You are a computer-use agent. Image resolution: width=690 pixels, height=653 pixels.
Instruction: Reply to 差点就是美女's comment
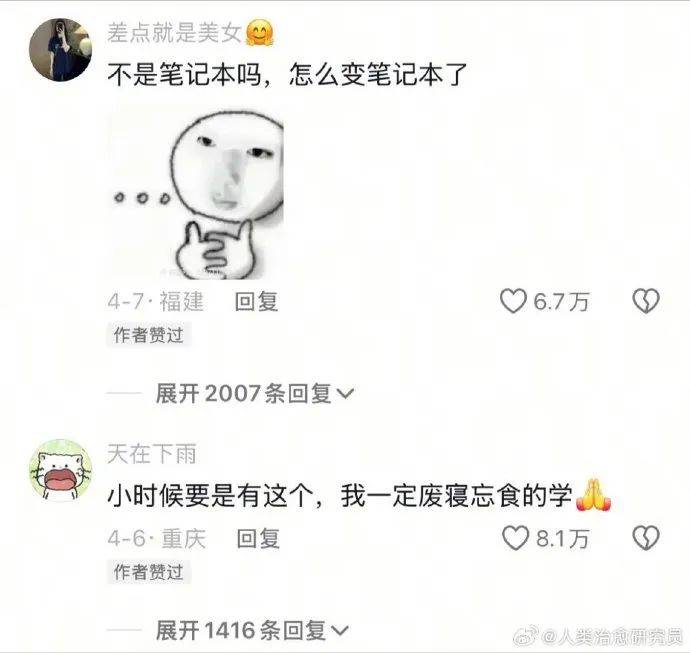tap(256, 301)
